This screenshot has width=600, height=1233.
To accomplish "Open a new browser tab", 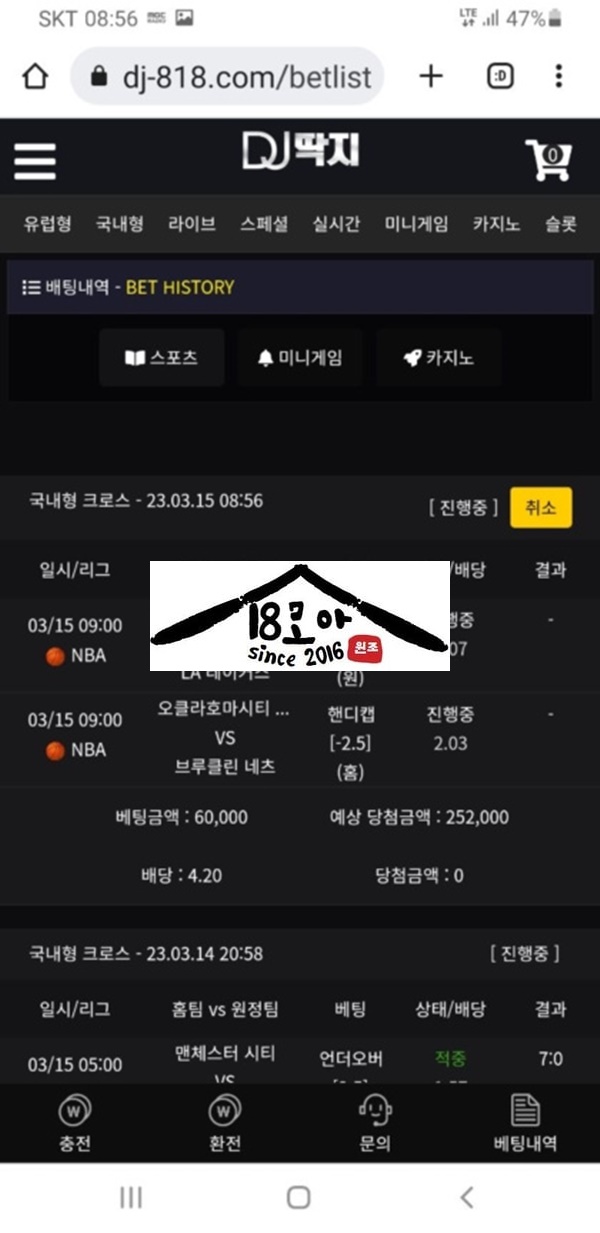I will (430, 76).
